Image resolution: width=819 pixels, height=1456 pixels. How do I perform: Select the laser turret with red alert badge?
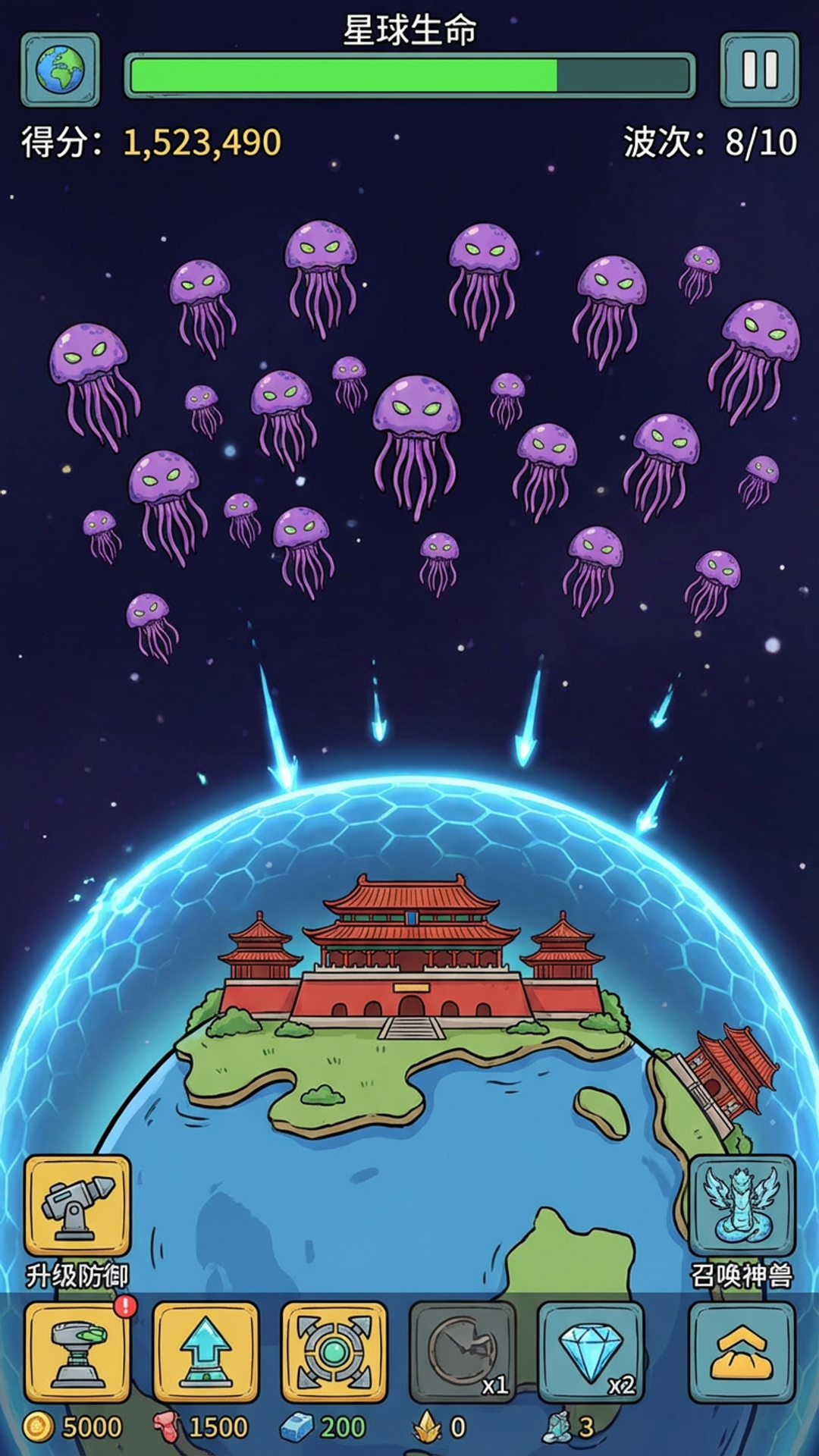pos(77,1352)
